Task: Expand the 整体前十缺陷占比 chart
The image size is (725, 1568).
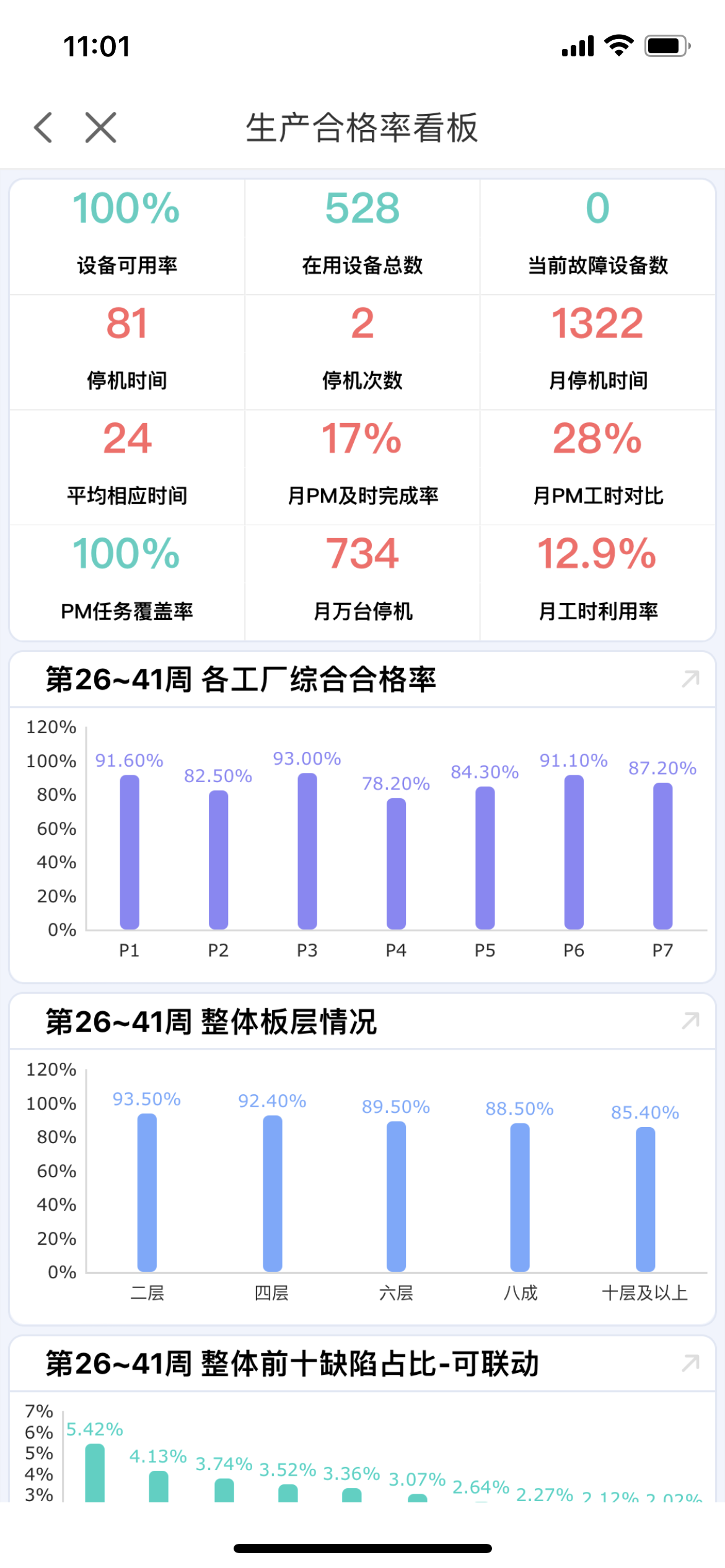Action: click(690, 1362)
